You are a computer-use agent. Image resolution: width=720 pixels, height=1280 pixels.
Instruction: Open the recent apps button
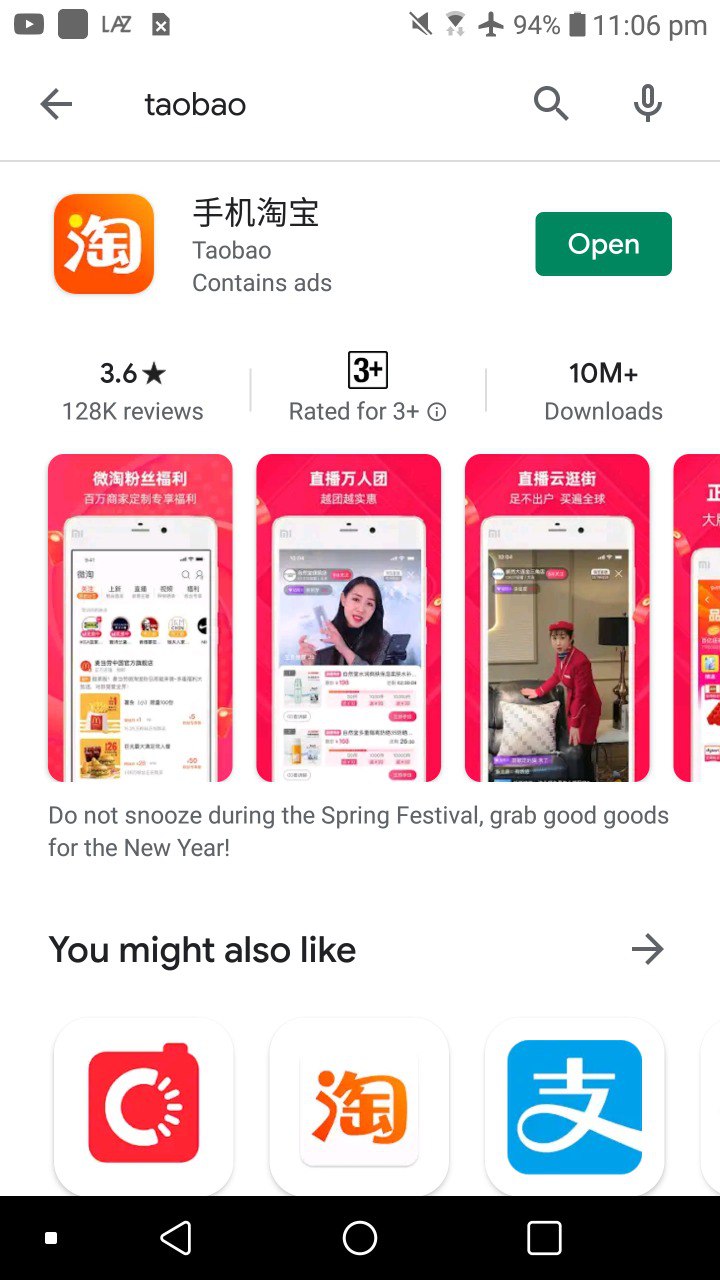544,1238
